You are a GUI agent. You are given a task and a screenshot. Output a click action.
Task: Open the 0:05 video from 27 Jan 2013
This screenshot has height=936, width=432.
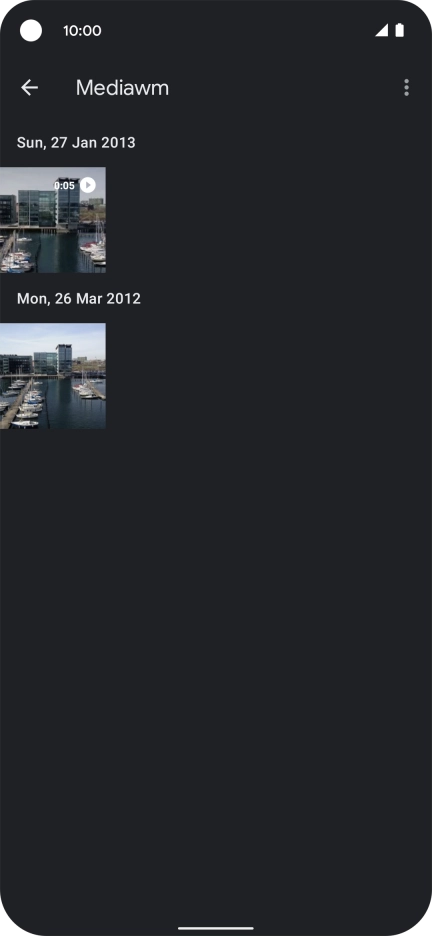coord(53,220)
